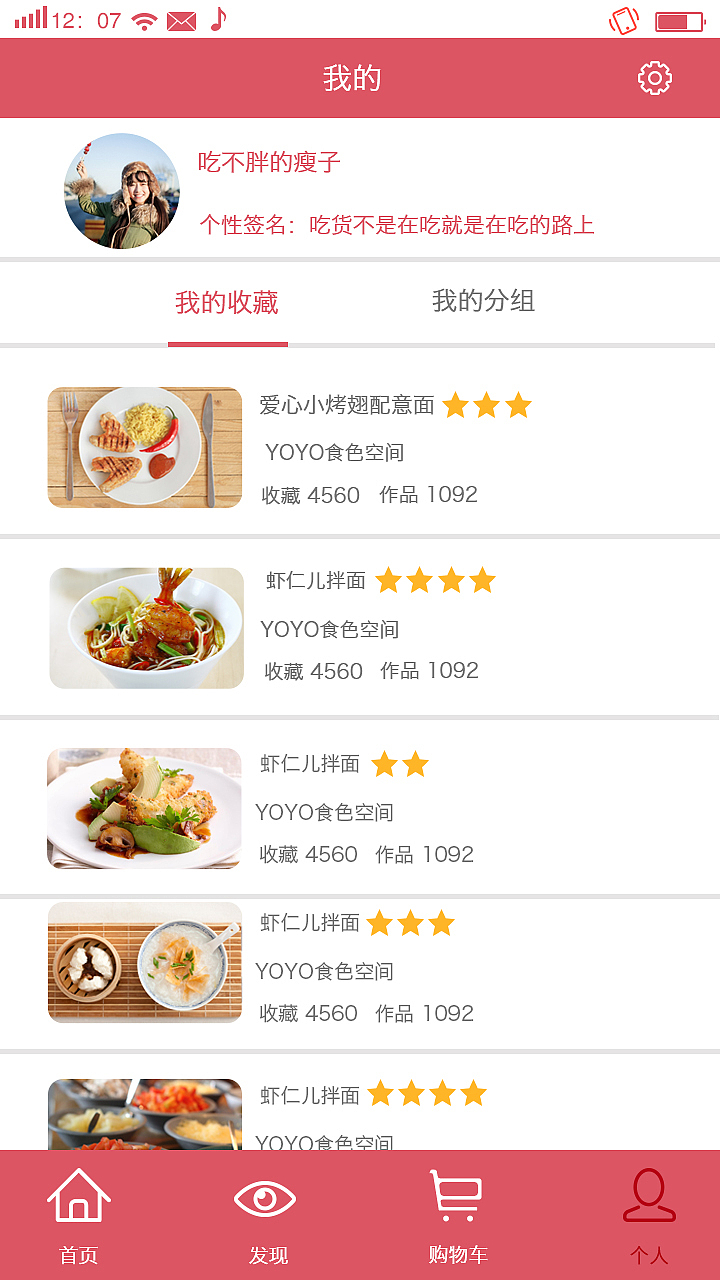Stay on the 我的收藏 tab

click(228, 301)
